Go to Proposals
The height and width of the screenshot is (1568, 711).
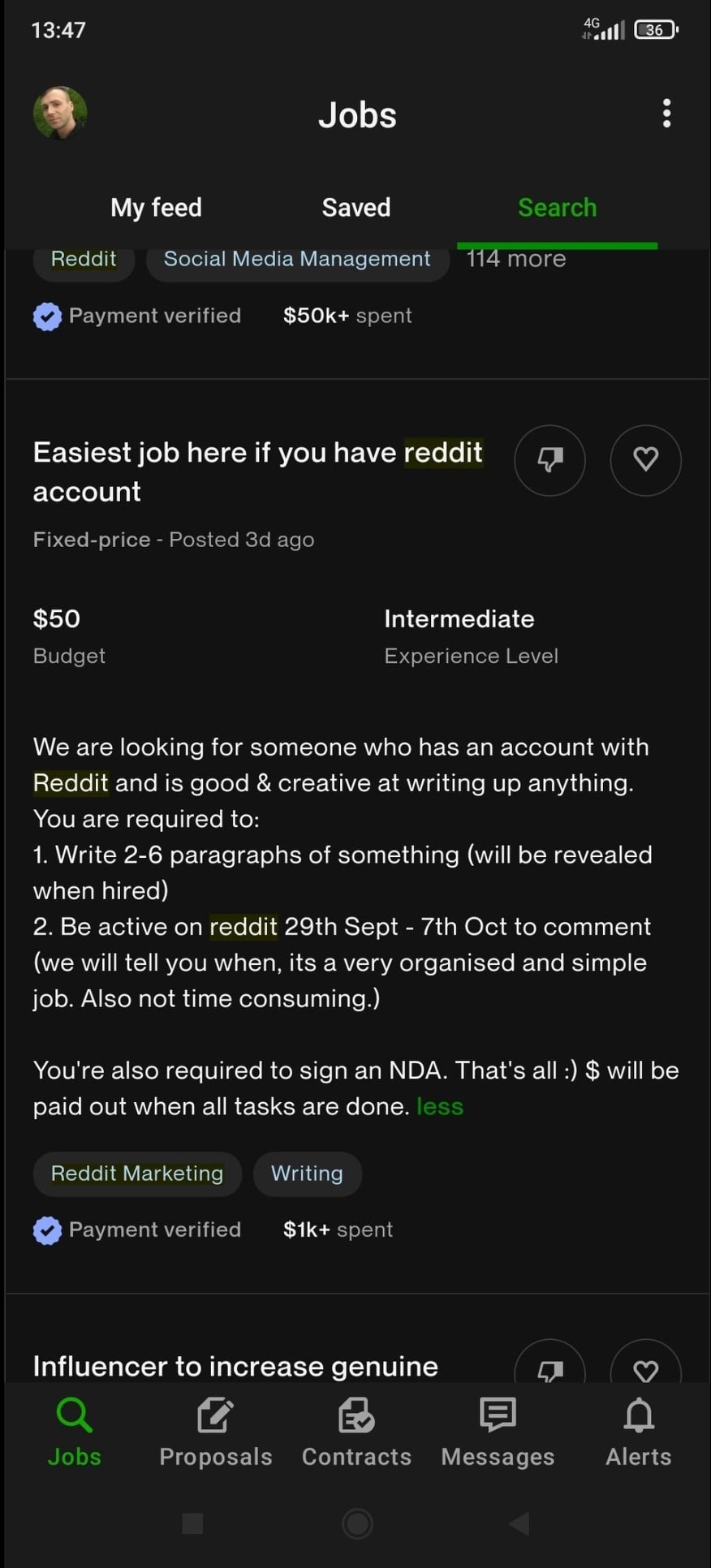click(215, 1433)
